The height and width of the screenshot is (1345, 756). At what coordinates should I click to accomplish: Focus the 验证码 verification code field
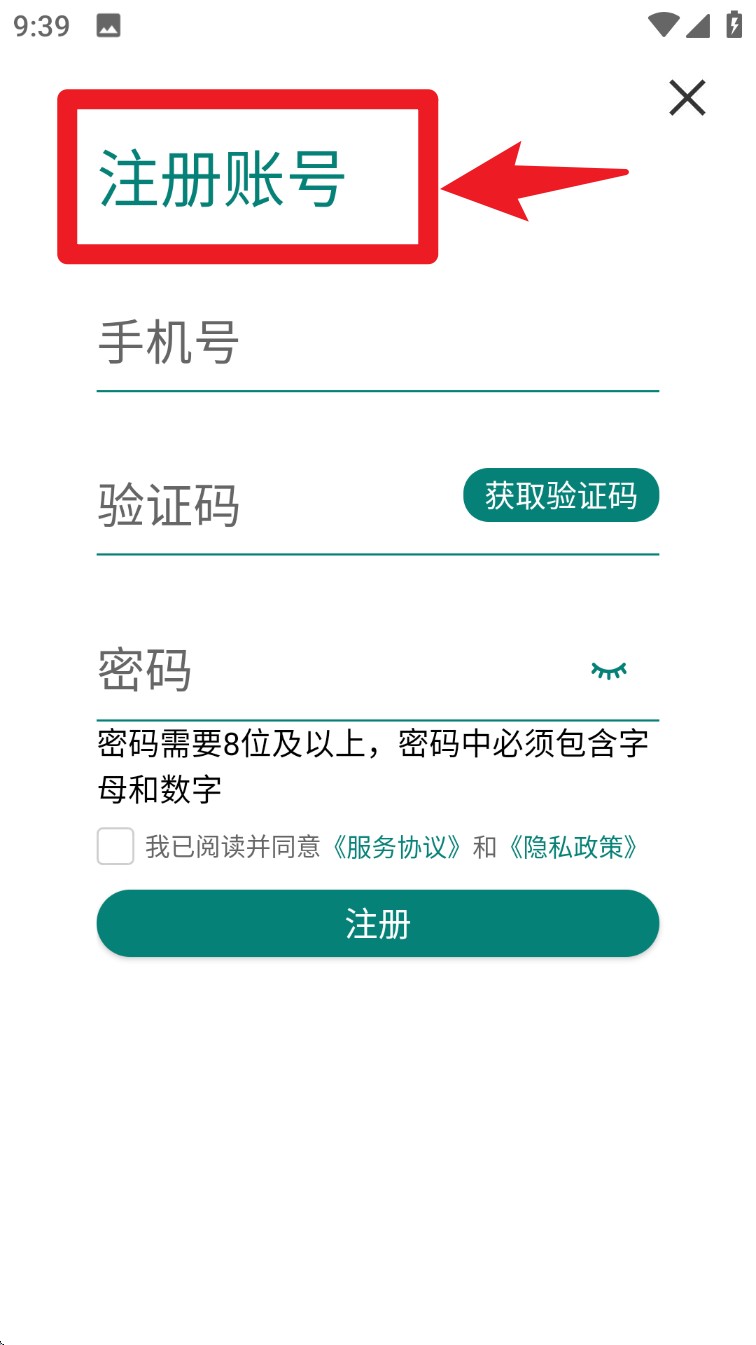(x=270, y=505)
